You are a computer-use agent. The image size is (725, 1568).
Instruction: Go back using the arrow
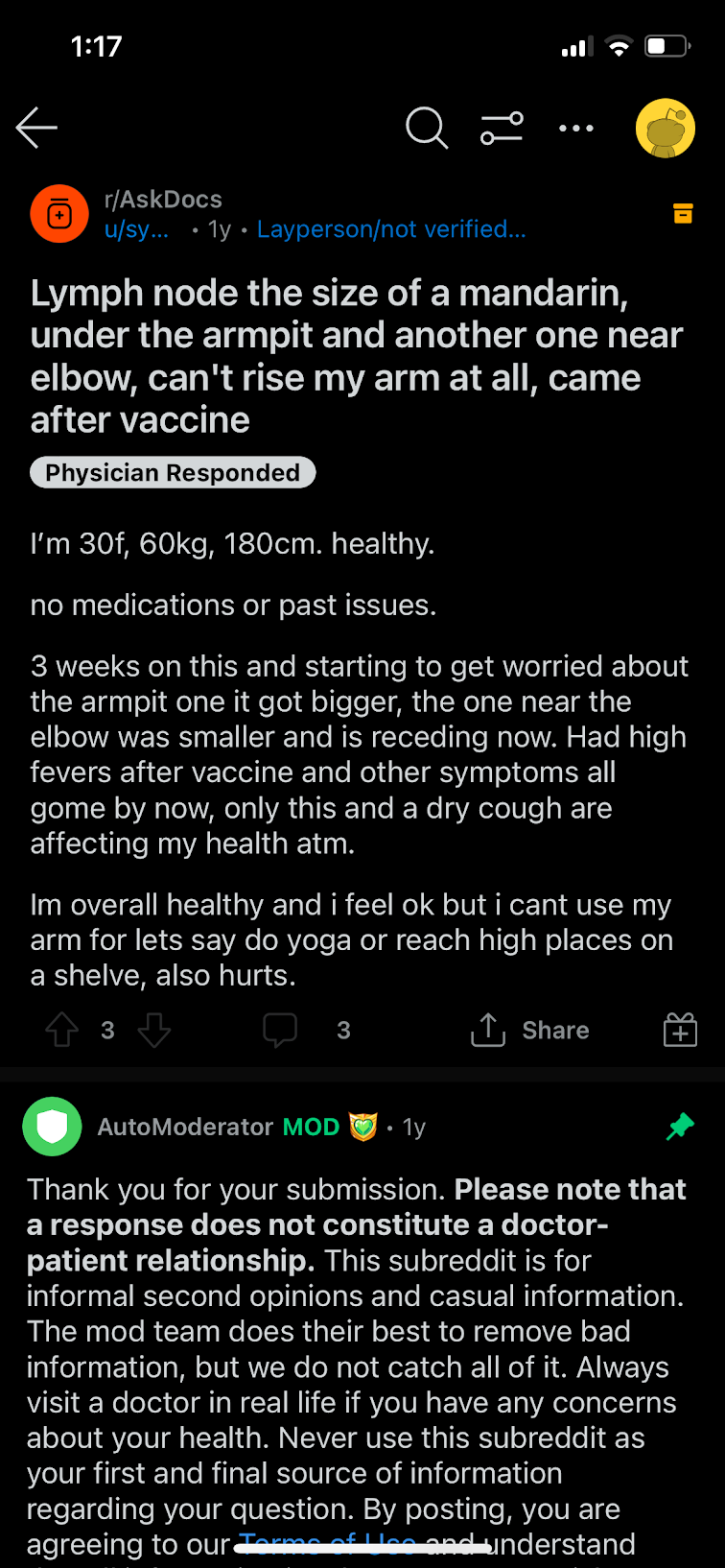coord(36,128)
